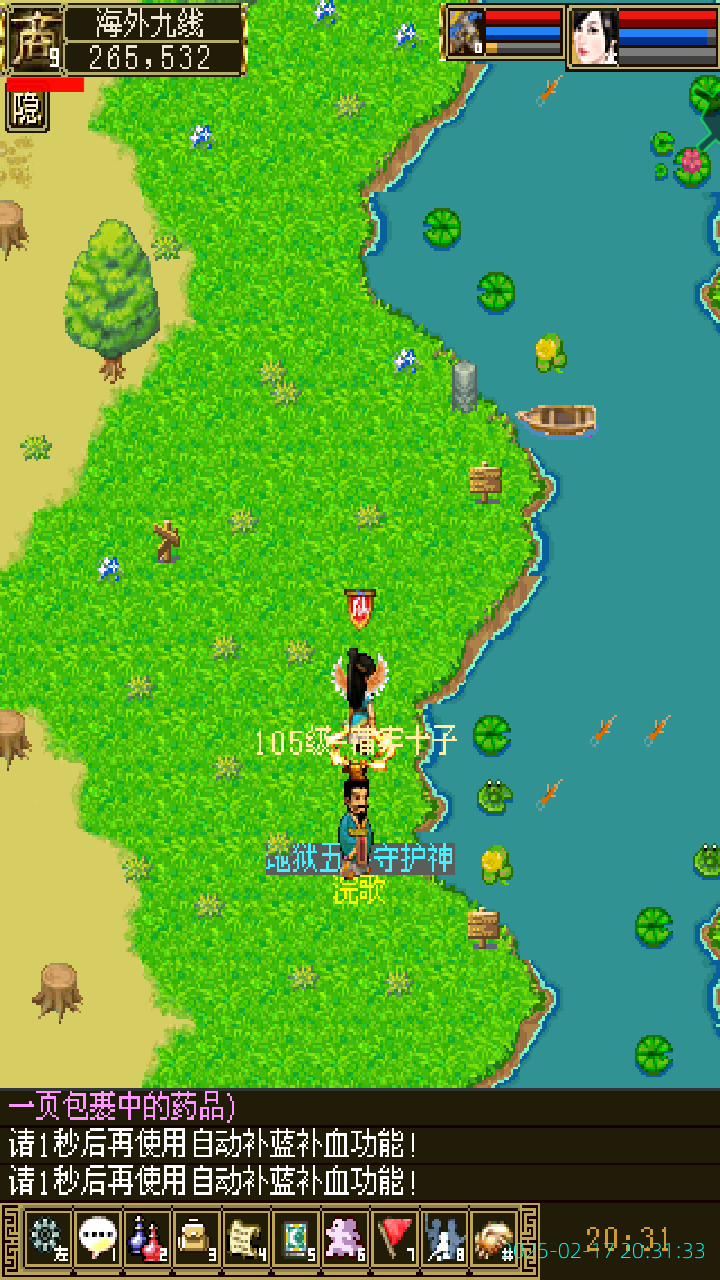Image resolution: width=720 pixels, height=1280 pixels.
Task: Tap the two-figures shortcut in the hotbar
Action: (x=444, y=1238)
